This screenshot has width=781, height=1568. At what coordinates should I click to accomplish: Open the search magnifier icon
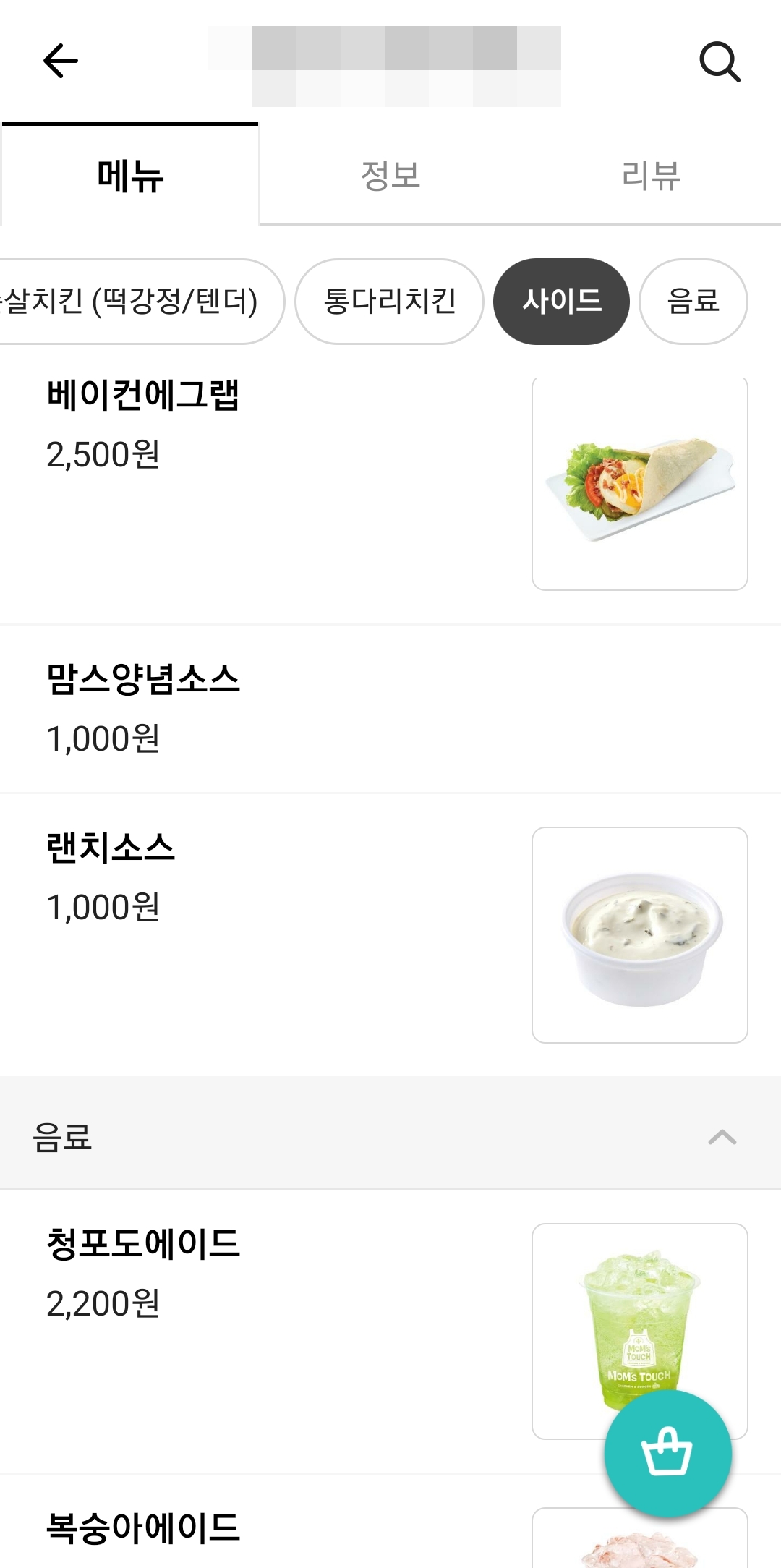[720, 62]
